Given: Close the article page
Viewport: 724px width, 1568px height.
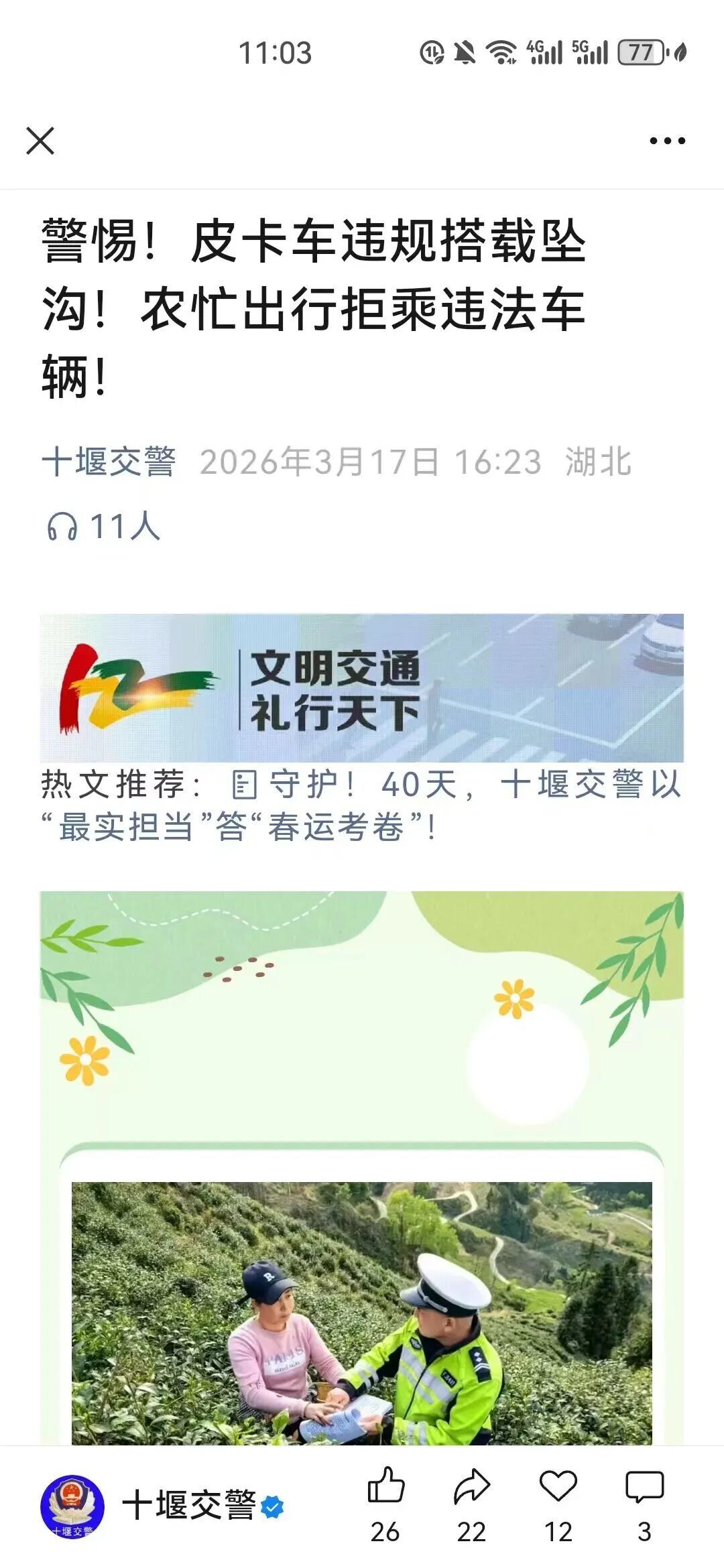Looking at the screenshot, I should 40,141.
